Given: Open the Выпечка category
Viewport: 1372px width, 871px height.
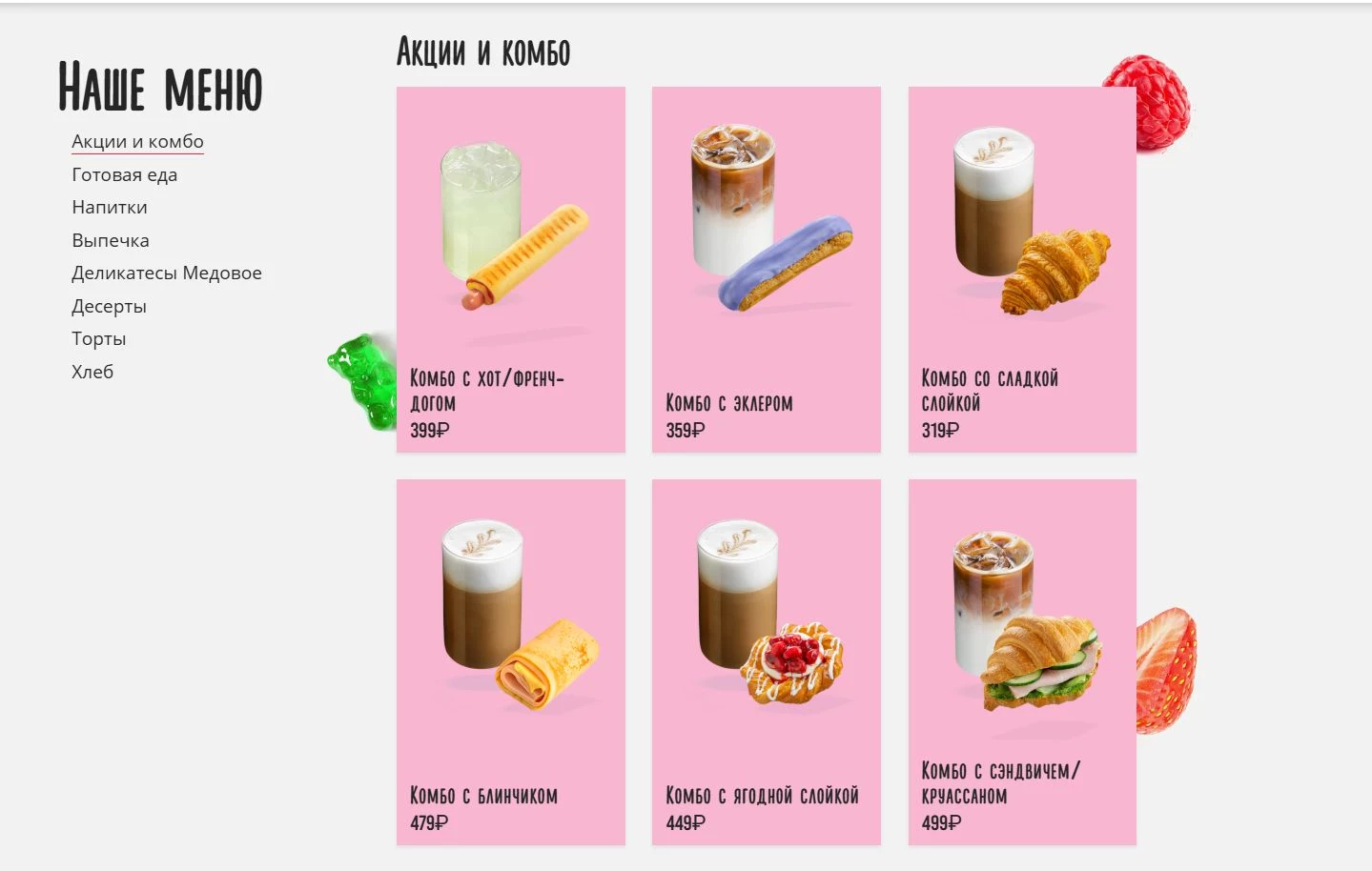Looking at the screenshot, I should coord(110,240).
